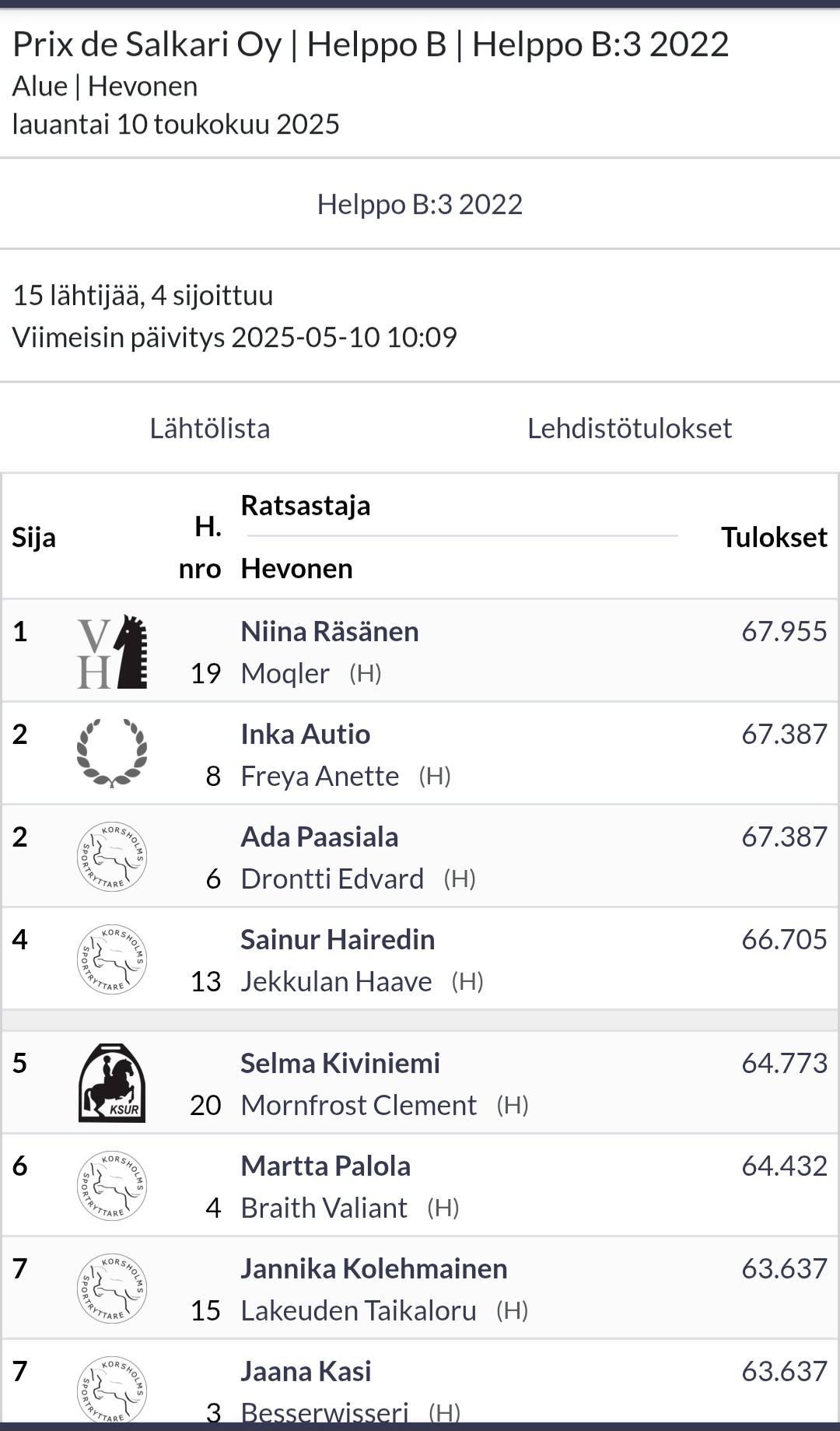Open Niina Räsänen's result row
Image resolution: width=840 pixels, height=1431 pixels.
pyautogui.click(x=420, y=651)
